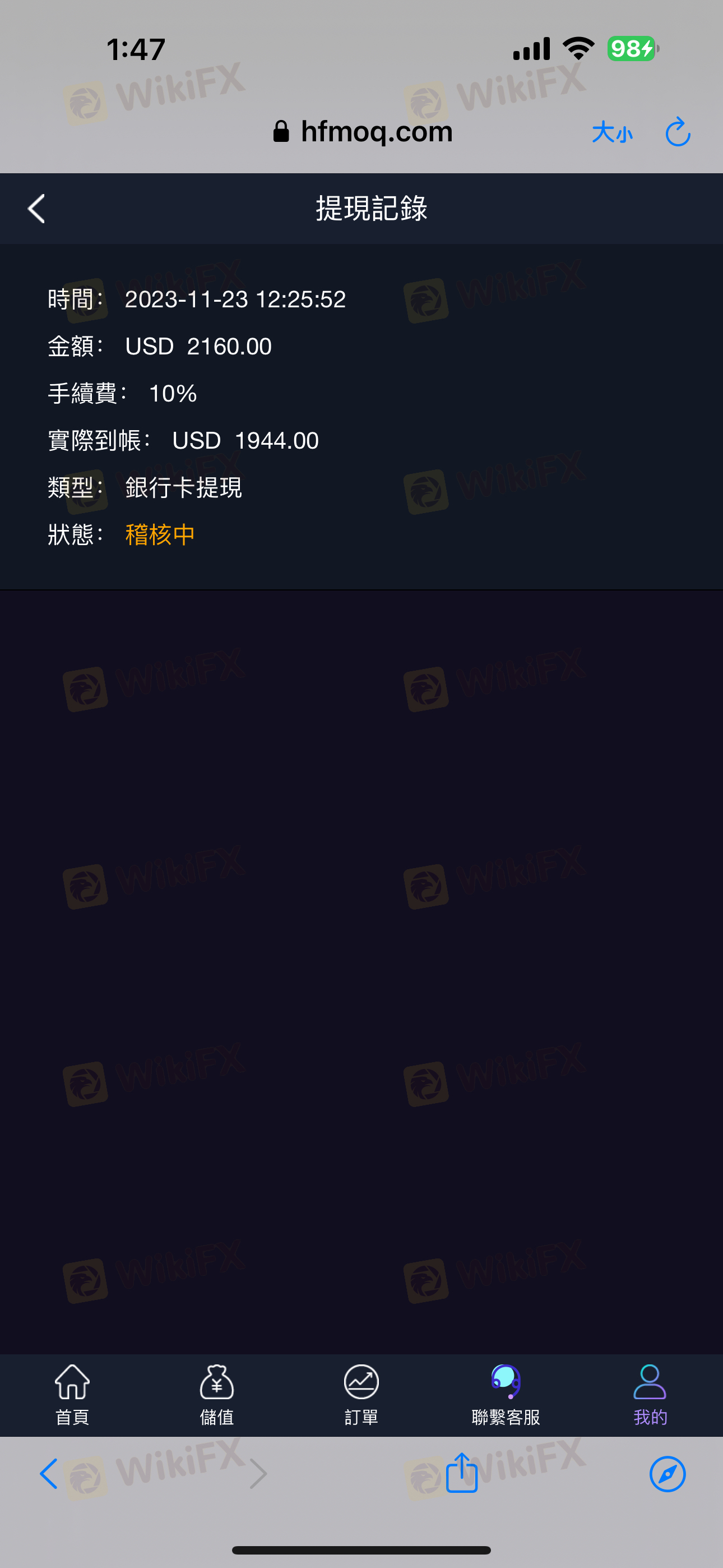Select the 我的 profile tab

[650, 1395]
